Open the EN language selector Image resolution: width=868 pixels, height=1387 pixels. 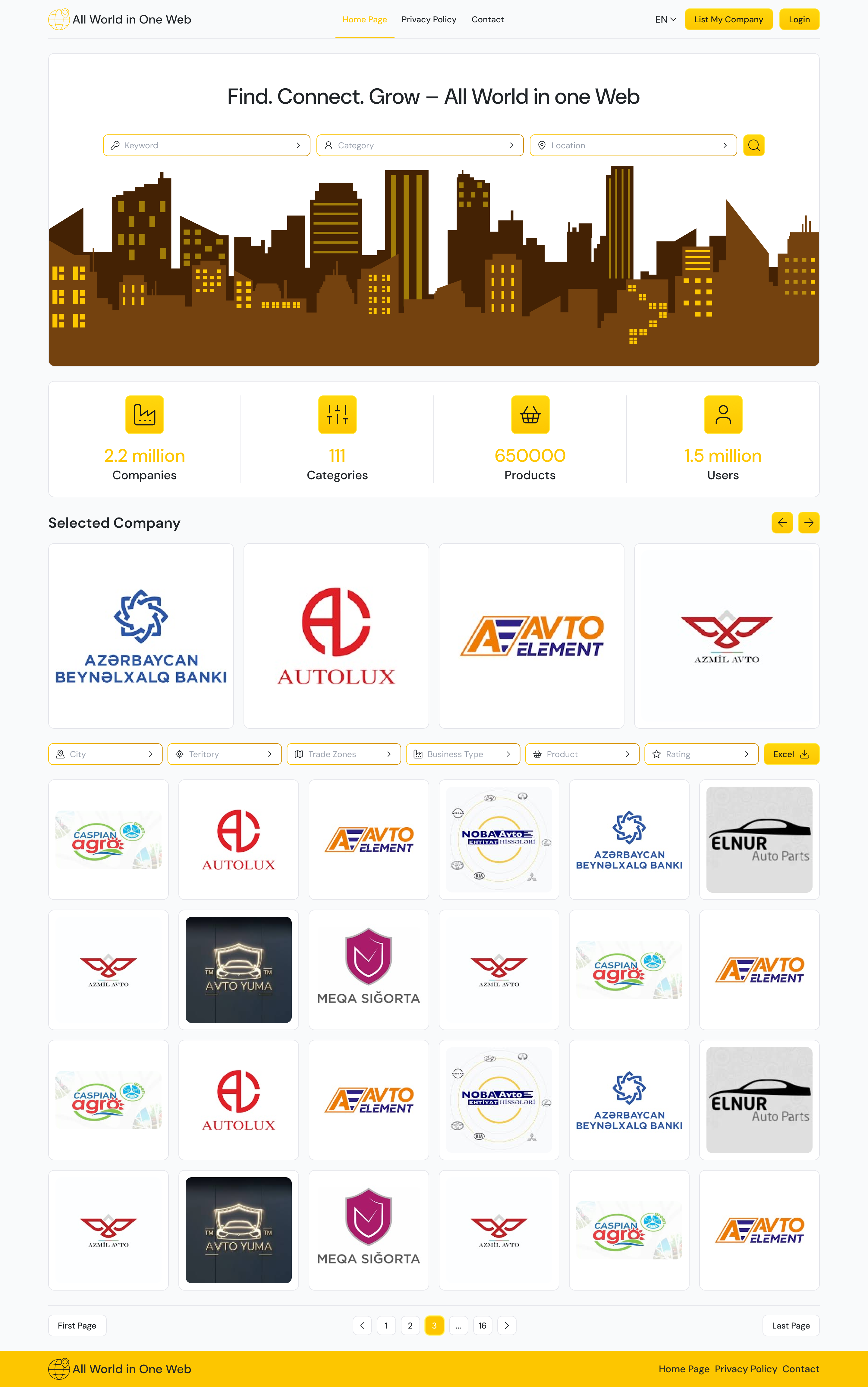665,20
